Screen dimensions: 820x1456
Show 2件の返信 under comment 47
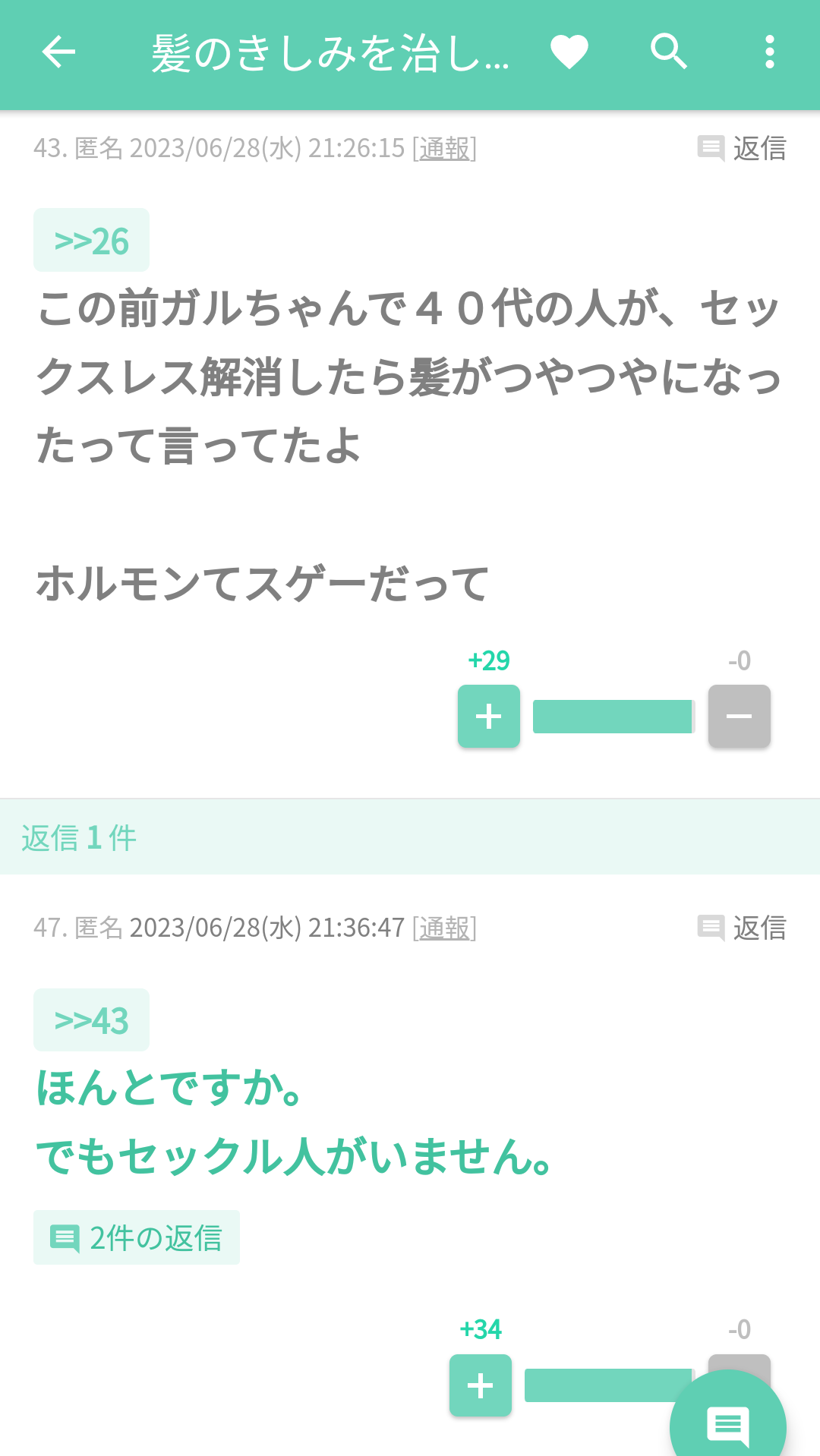(137, 1237)
